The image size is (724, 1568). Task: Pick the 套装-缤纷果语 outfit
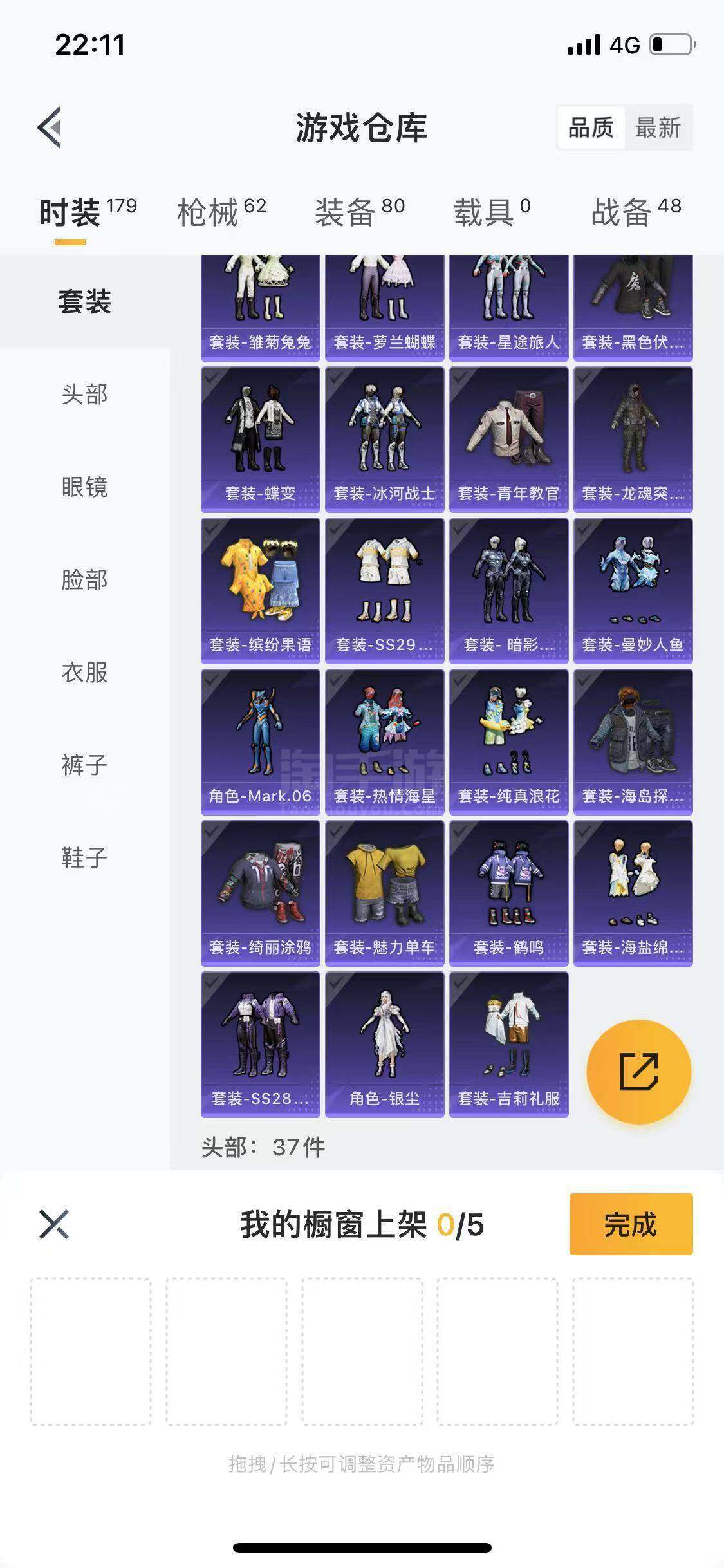click(260, 591)
